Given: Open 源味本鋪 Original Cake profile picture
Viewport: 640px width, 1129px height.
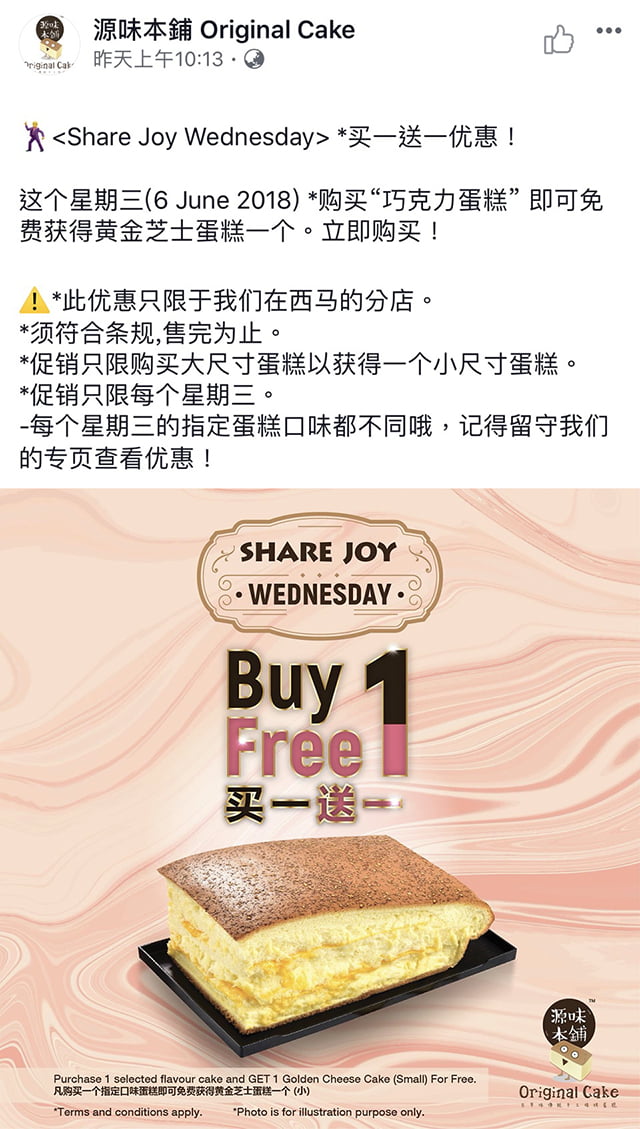Looking at the screenshot, I should coord(49,44).
